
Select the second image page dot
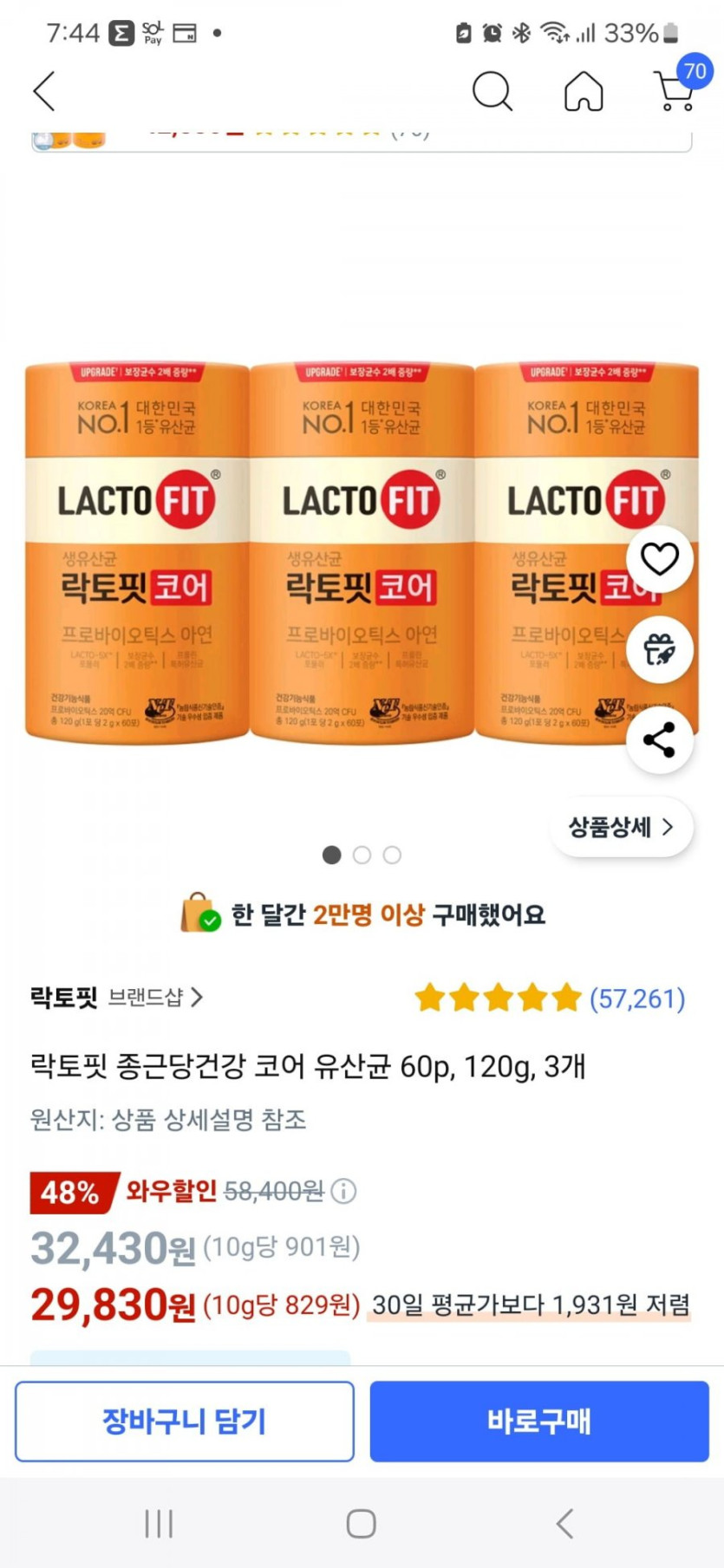click(362, 856)
